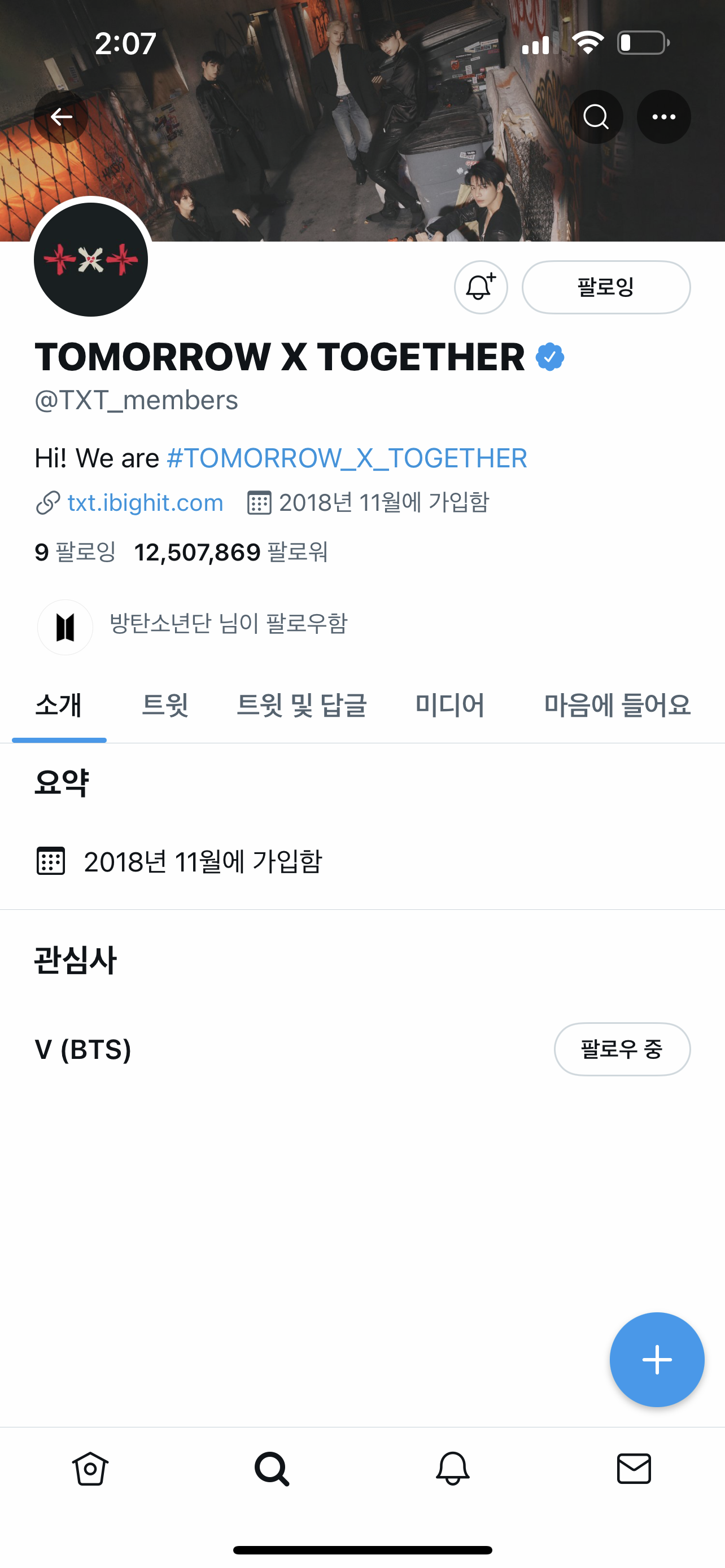Image resolution: width=725 pixels, height=1568 pixels.
Task: Tap the verified blue checkmark badge
Action: pos(550,357)
